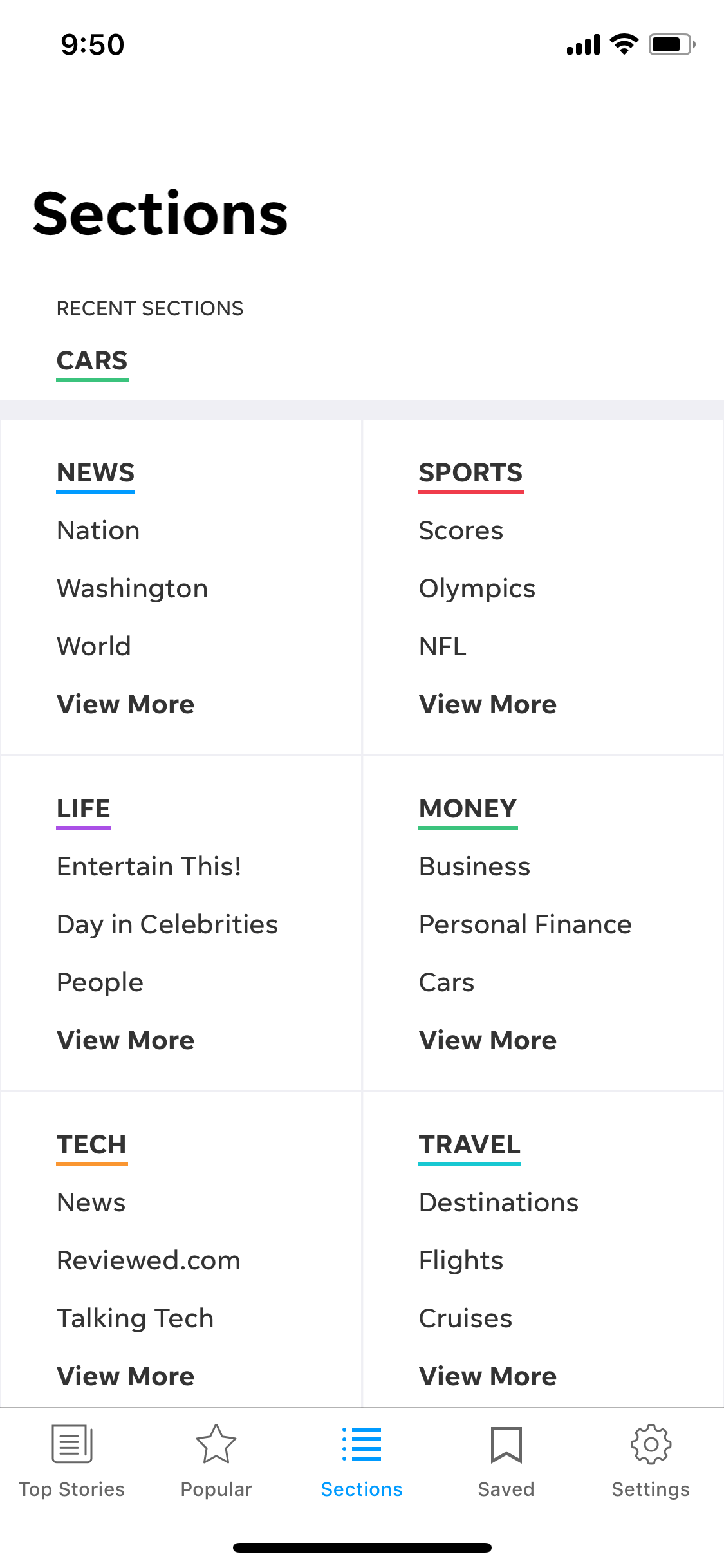Open Washington under News
724x1568 pixels.
click(133, 589)
